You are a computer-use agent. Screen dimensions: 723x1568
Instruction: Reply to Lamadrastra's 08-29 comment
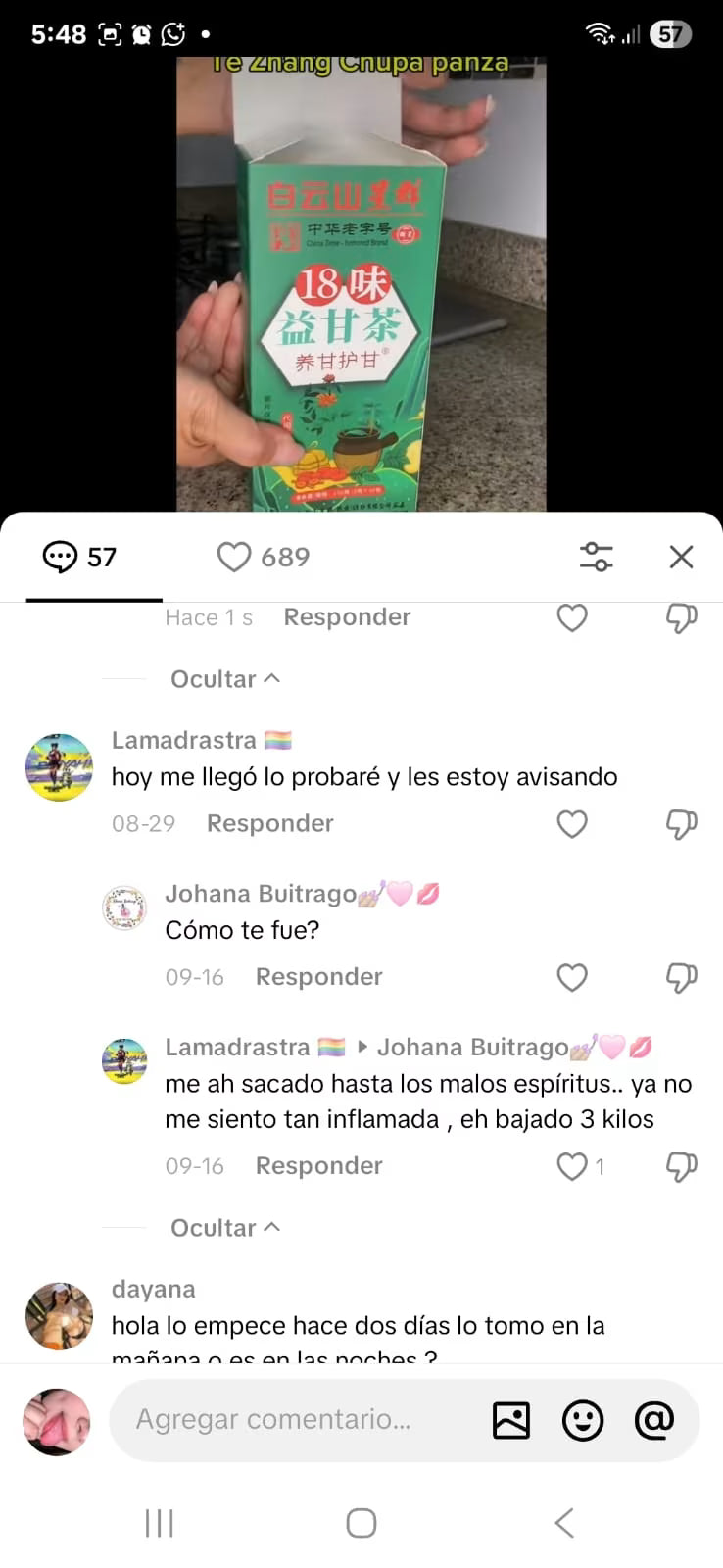[269, 824]
